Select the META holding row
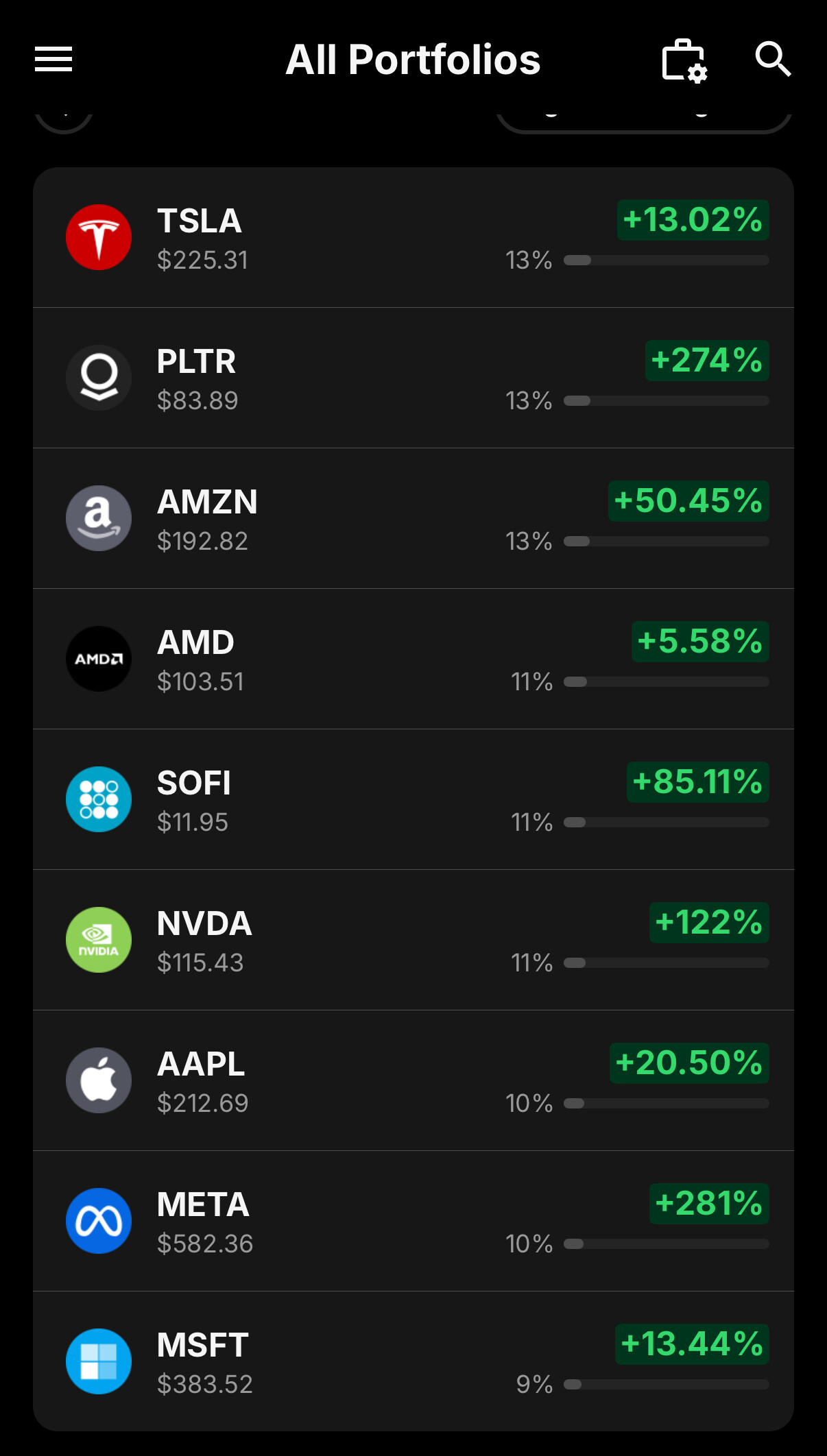Viewport: 827px width, 1456px height. click(413, 1221)
